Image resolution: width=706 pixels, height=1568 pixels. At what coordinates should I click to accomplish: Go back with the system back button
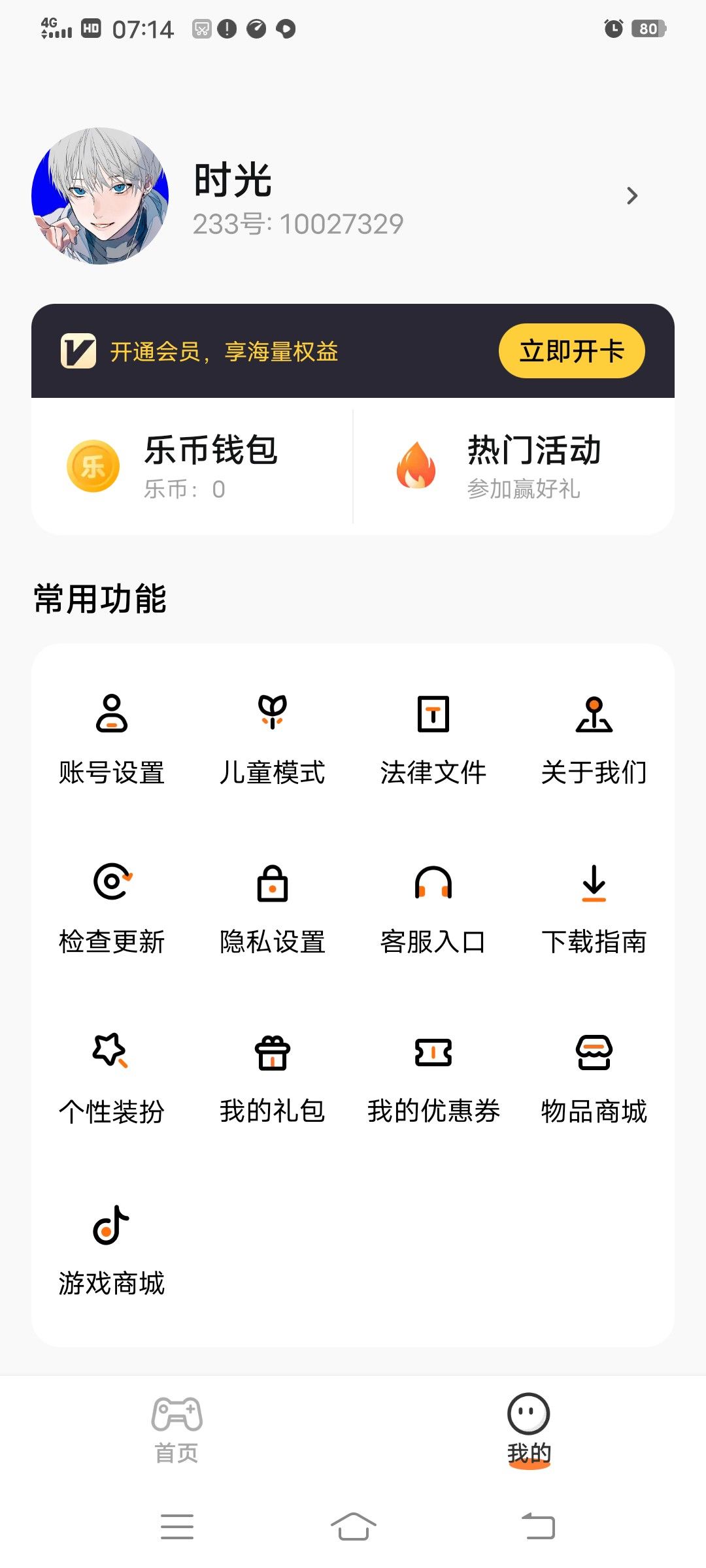pyautogui.click(x=538, y=1526)
